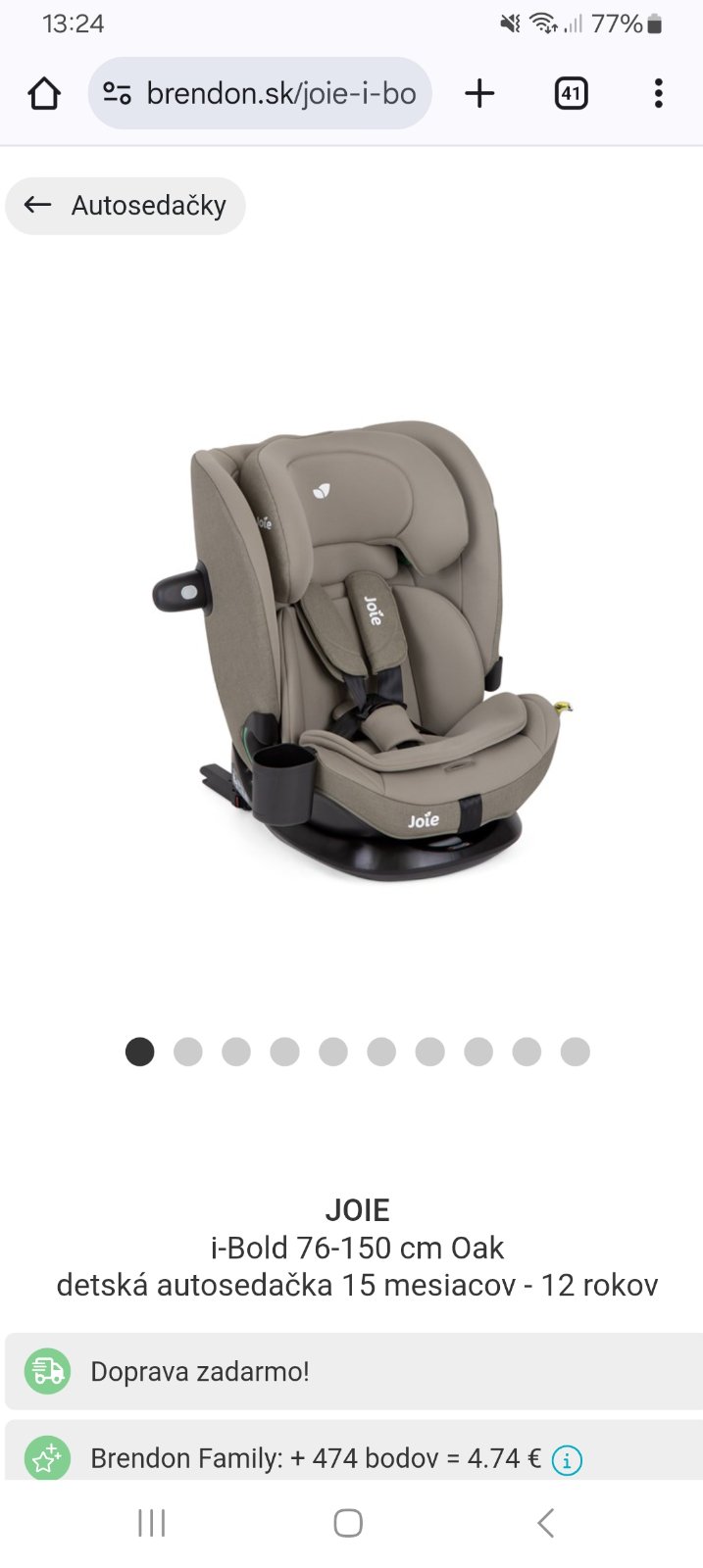
Task: Go to the browser home page
Action: click(x=44, y=94)
